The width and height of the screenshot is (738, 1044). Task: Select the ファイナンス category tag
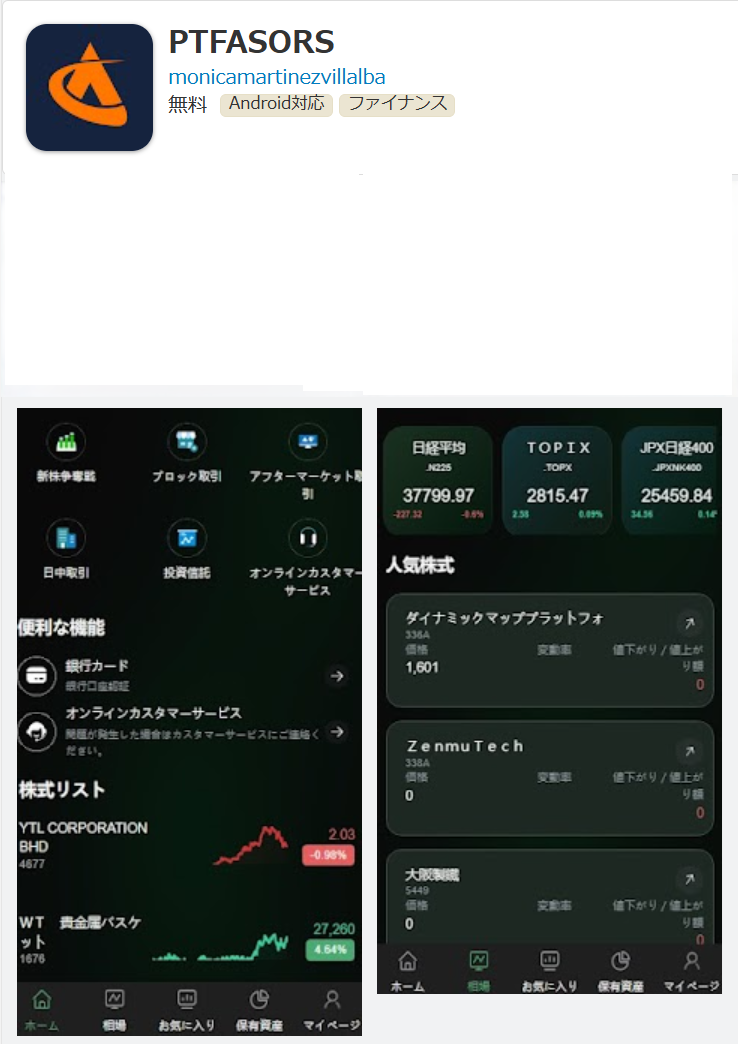click(397, 104)
